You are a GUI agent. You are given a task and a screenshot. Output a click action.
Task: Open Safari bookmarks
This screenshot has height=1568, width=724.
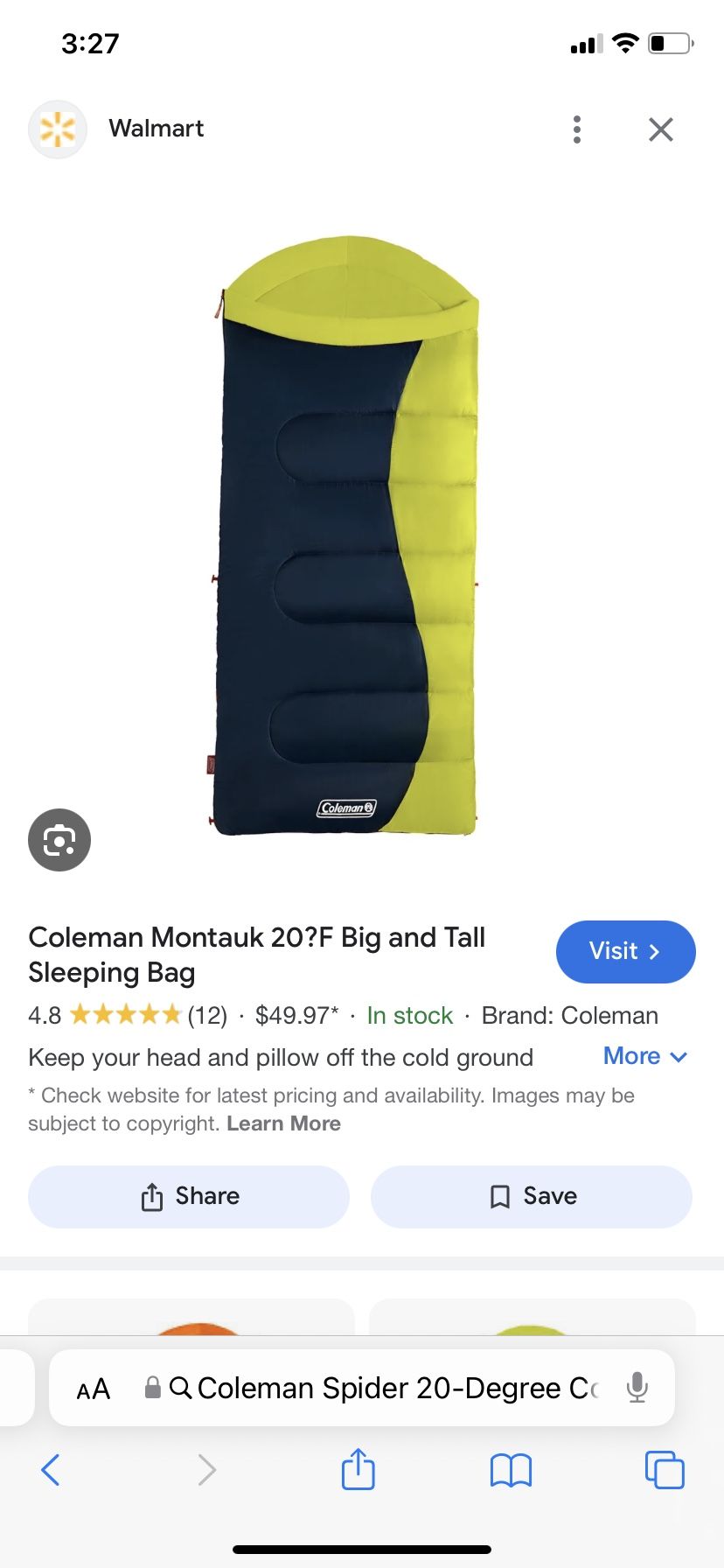point(511,1470)
